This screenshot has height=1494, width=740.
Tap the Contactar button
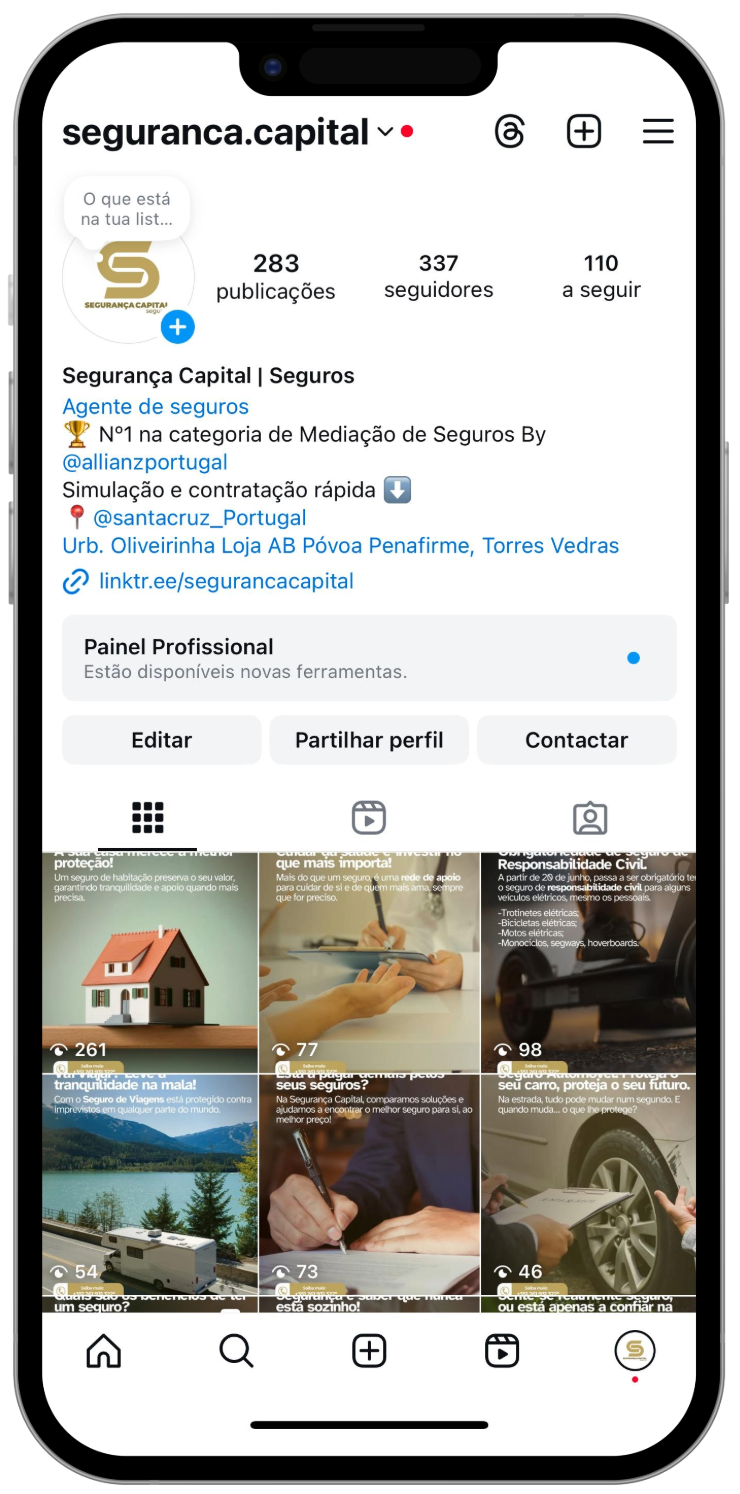pyautogui.click(x=576, y=740)
